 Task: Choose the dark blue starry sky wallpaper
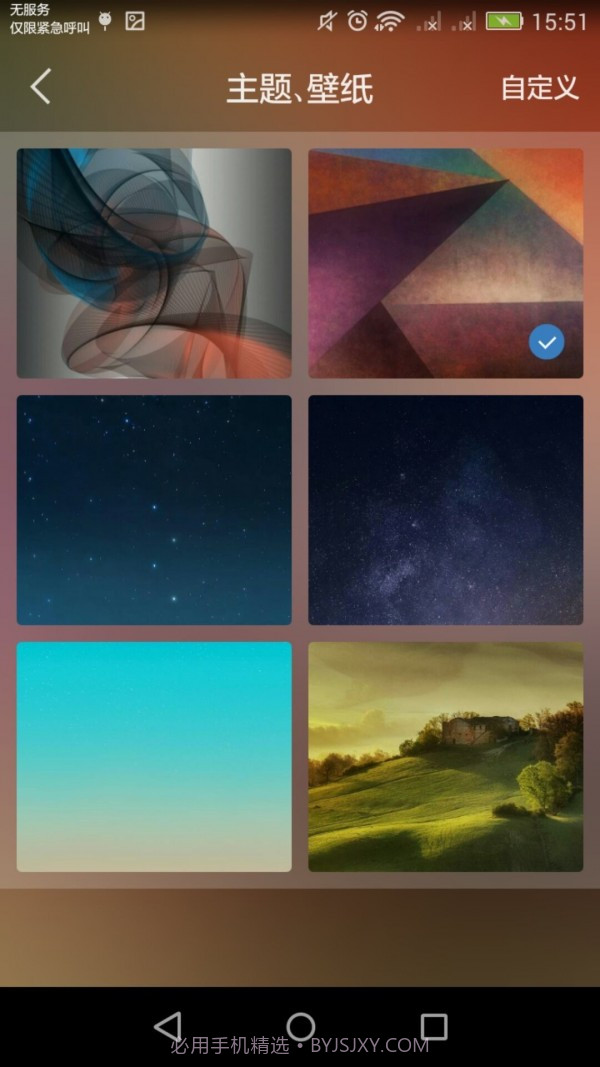[154, 510]
